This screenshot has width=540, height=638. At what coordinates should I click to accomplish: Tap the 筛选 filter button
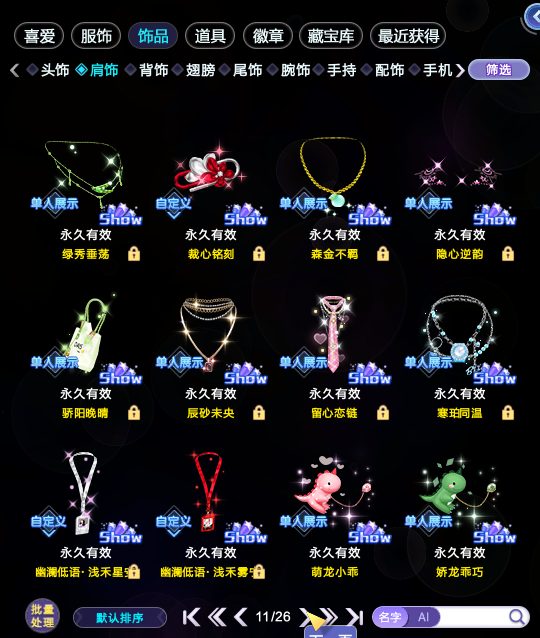(x=499, y=70)
